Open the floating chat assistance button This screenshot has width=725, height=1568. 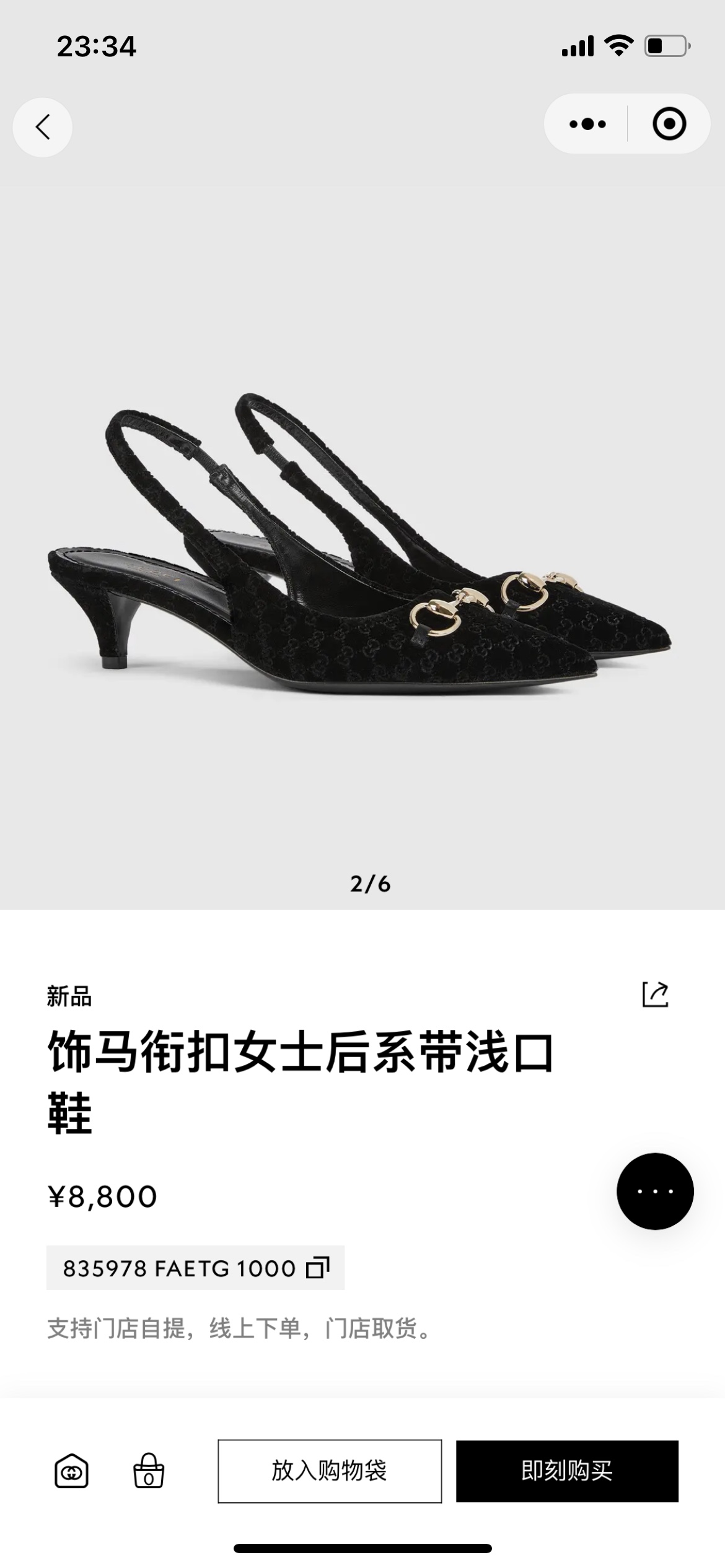654,1191
